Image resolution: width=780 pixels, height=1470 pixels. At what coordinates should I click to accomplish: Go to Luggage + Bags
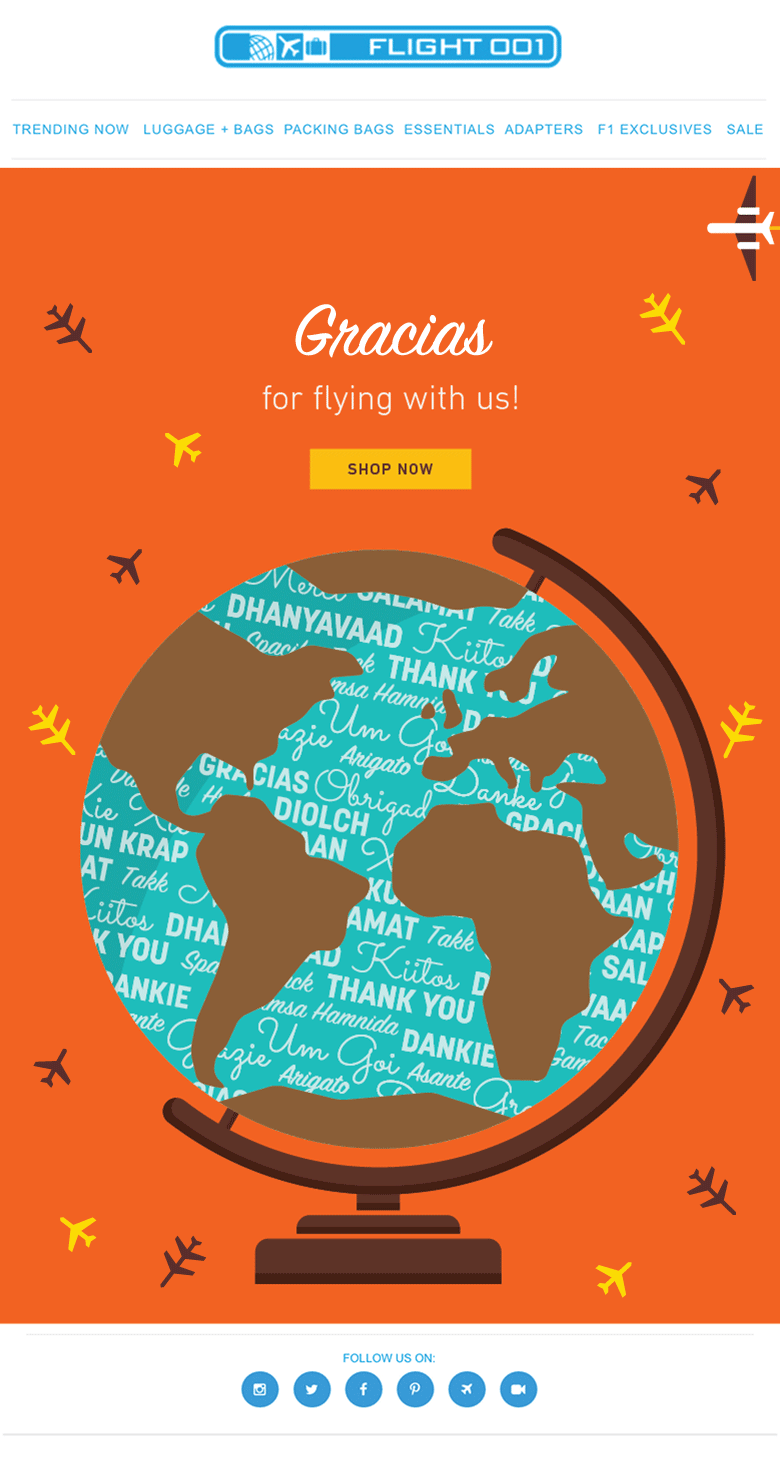(x=208, y=129)
